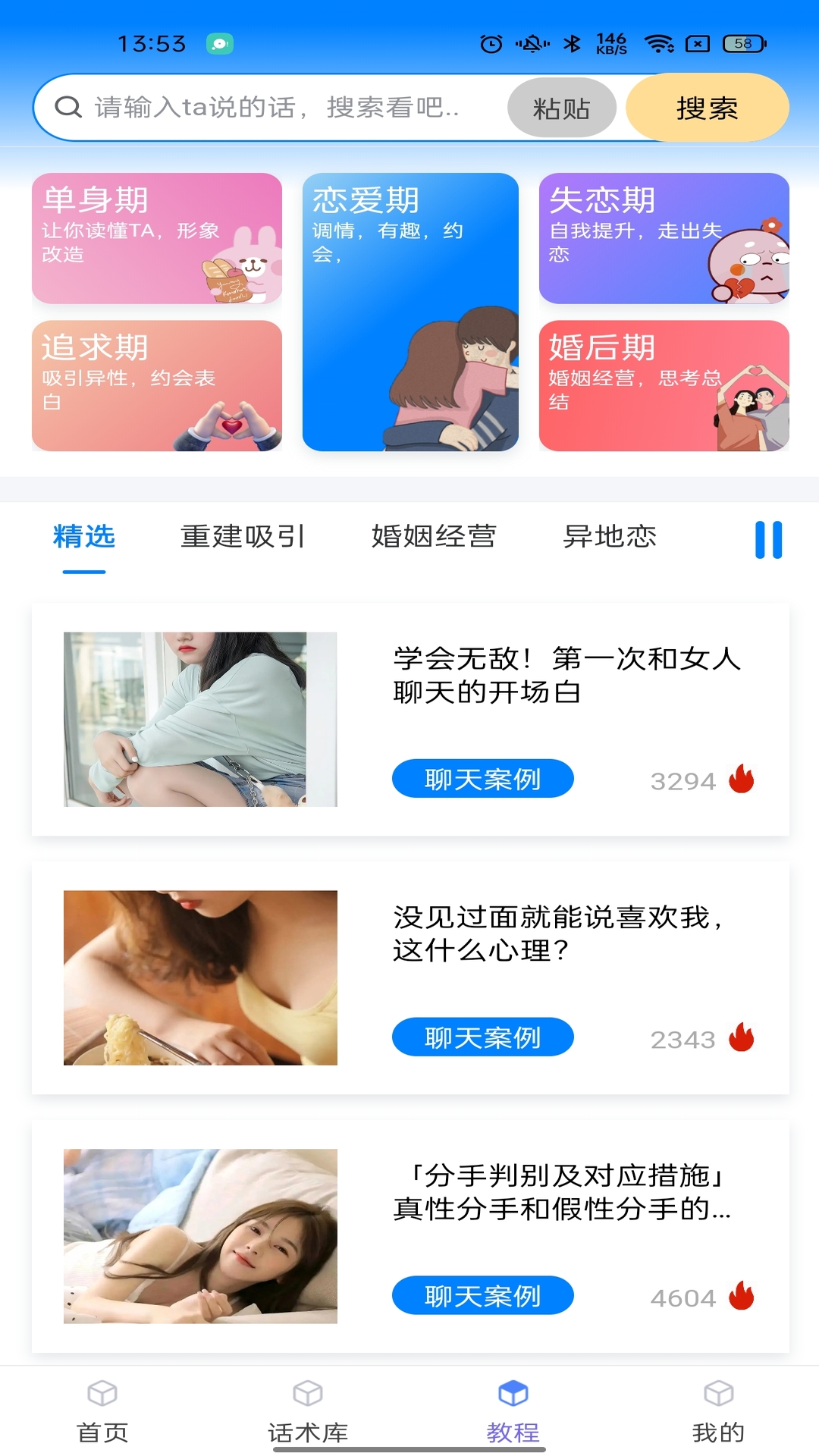Tap the 粘贴 paste button

561,107
